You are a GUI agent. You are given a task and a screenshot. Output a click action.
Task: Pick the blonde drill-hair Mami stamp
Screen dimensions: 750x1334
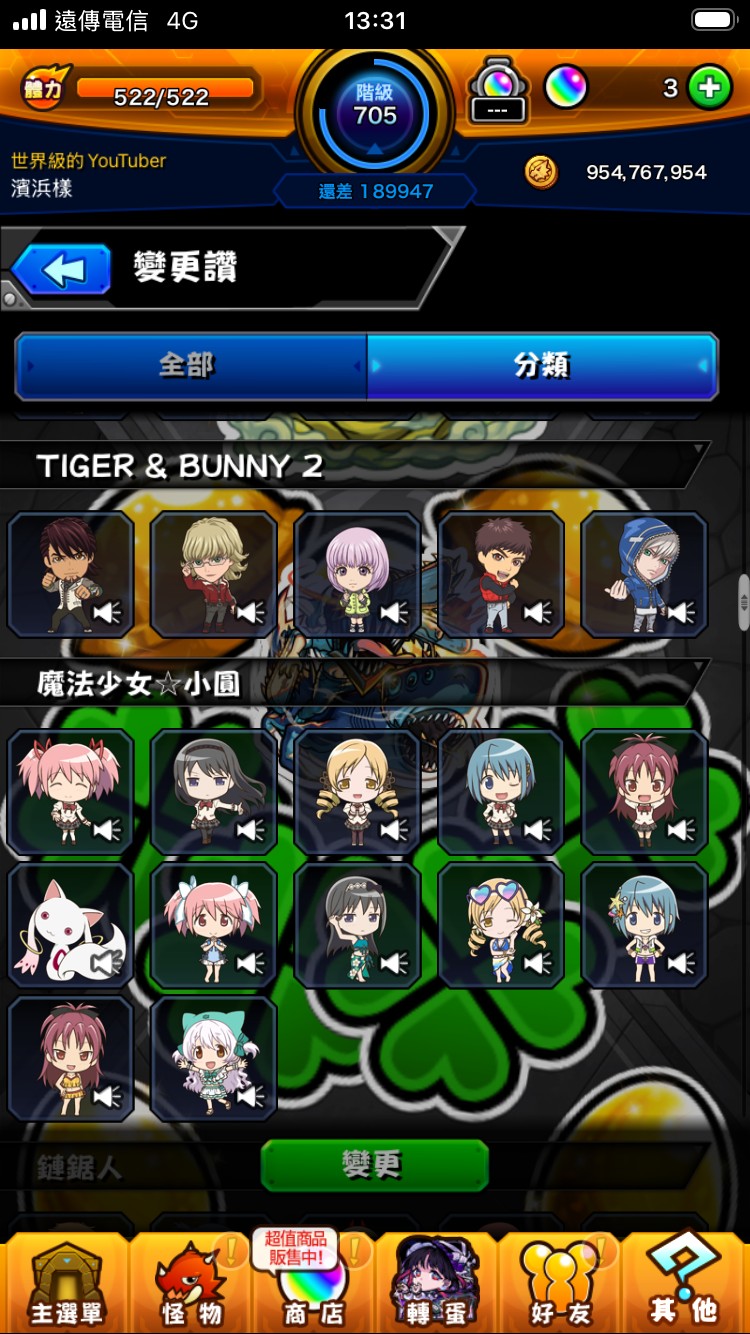pyautogui.click(x=357, y=792)
